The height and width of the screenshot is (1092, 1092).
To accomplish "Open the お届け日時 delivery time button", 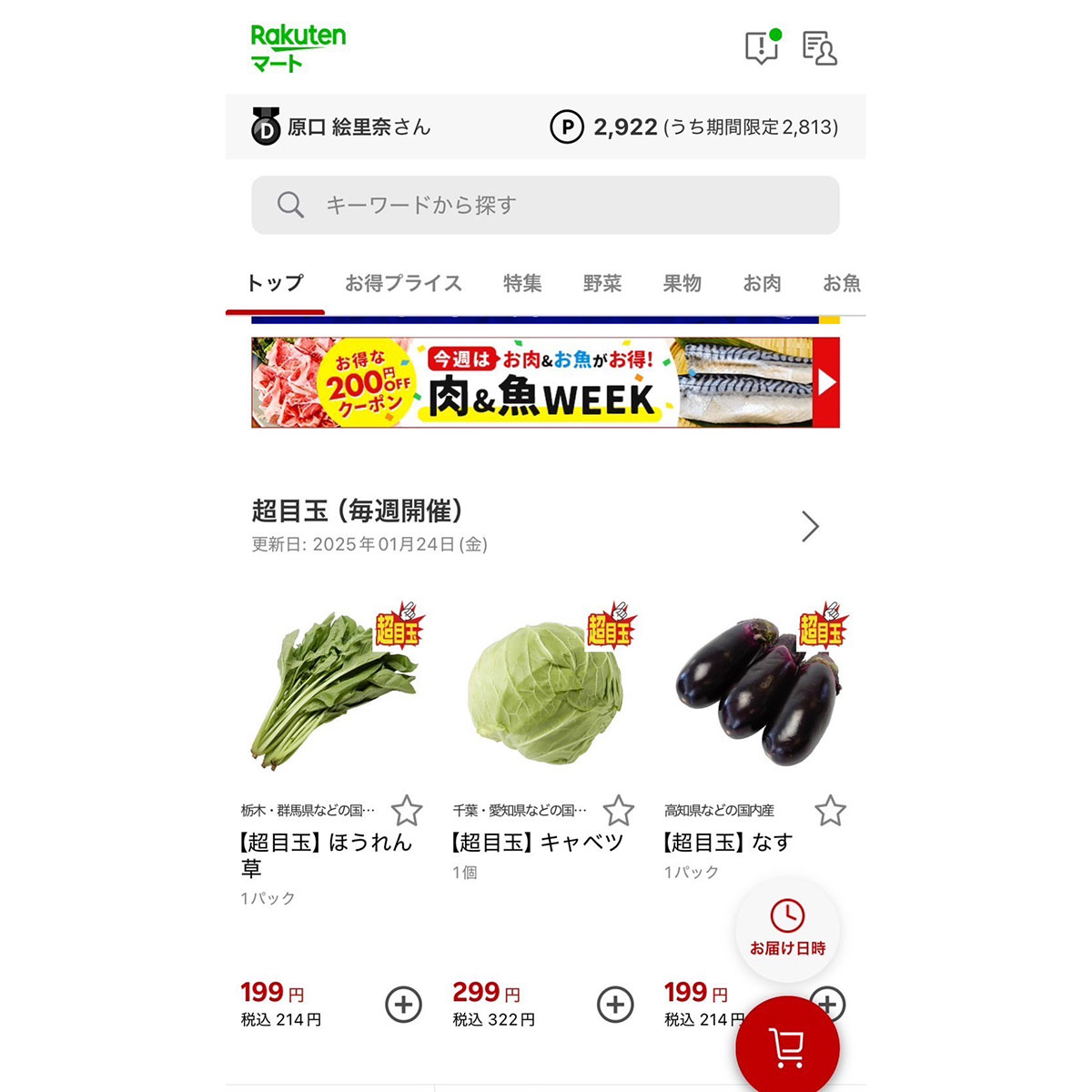I will pyautogui.click(x=787, y=928).
